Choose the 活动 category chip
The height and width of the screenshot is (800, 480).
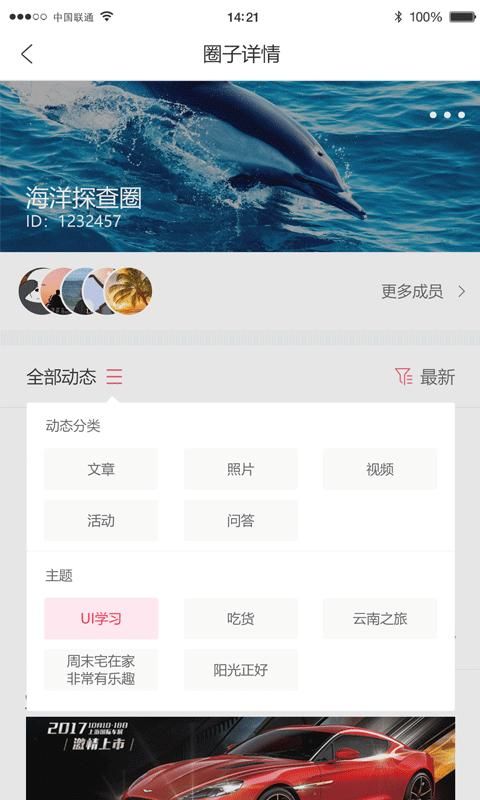coord(101,520)
